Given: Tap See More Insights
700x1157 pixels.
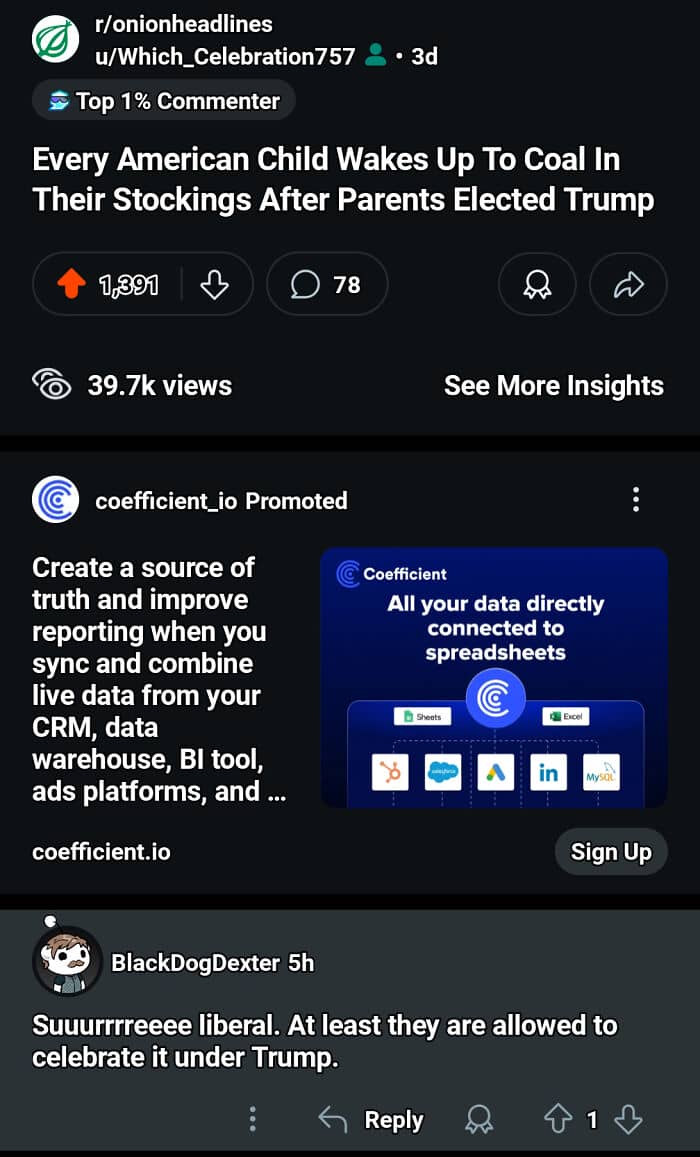Looking at the screenshot, I should pos(553,386).
